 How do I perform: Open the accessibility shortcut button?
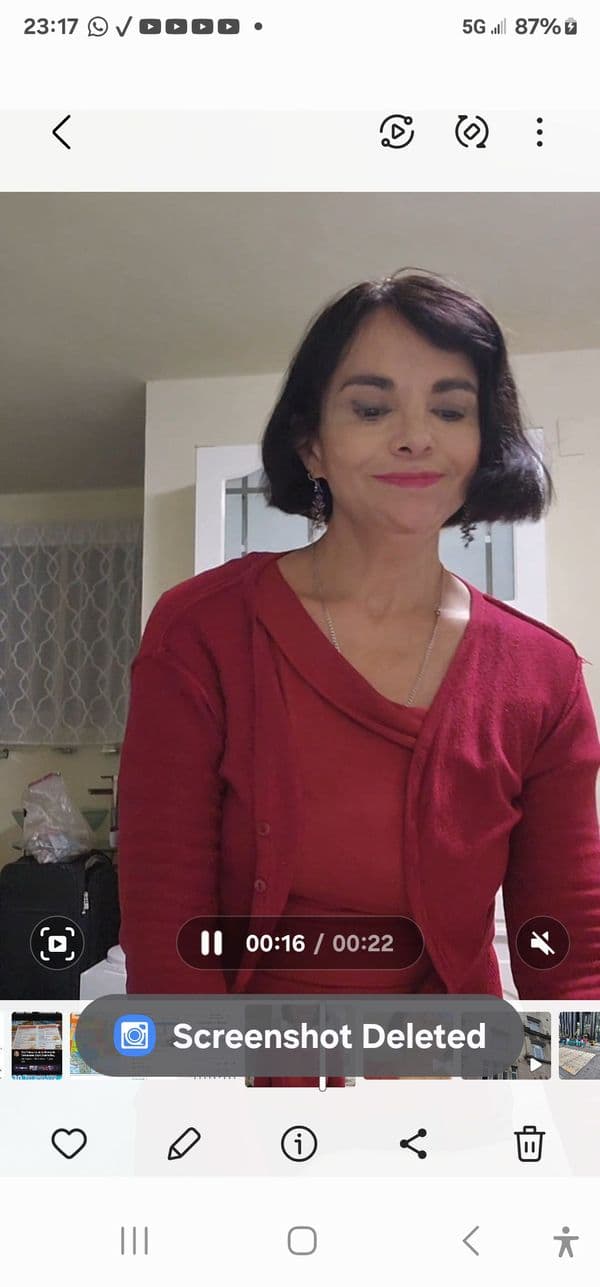tap(566, 1241)
